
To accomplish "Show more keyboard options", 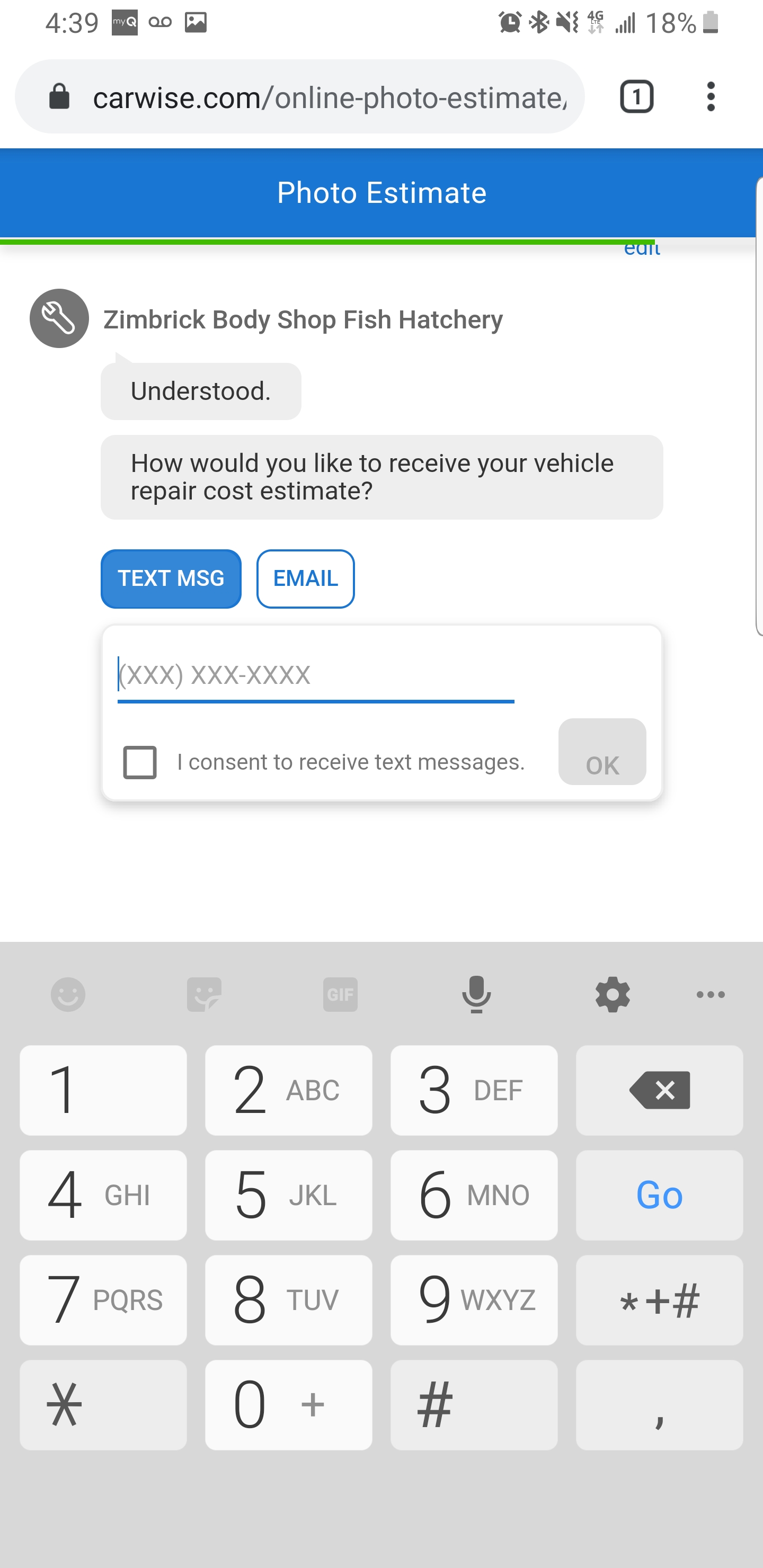I will pyautogui.click(x=710, y=995).
